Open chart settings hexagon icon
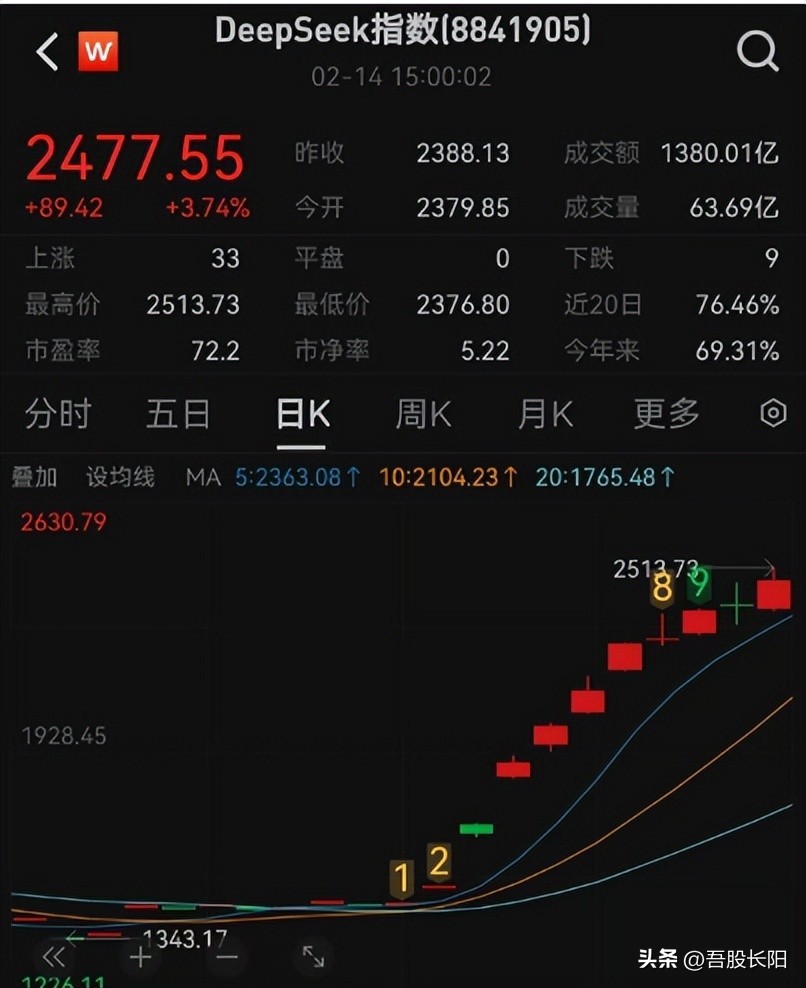The height and width of the screenshot is (988, 806). coord(773,413)
